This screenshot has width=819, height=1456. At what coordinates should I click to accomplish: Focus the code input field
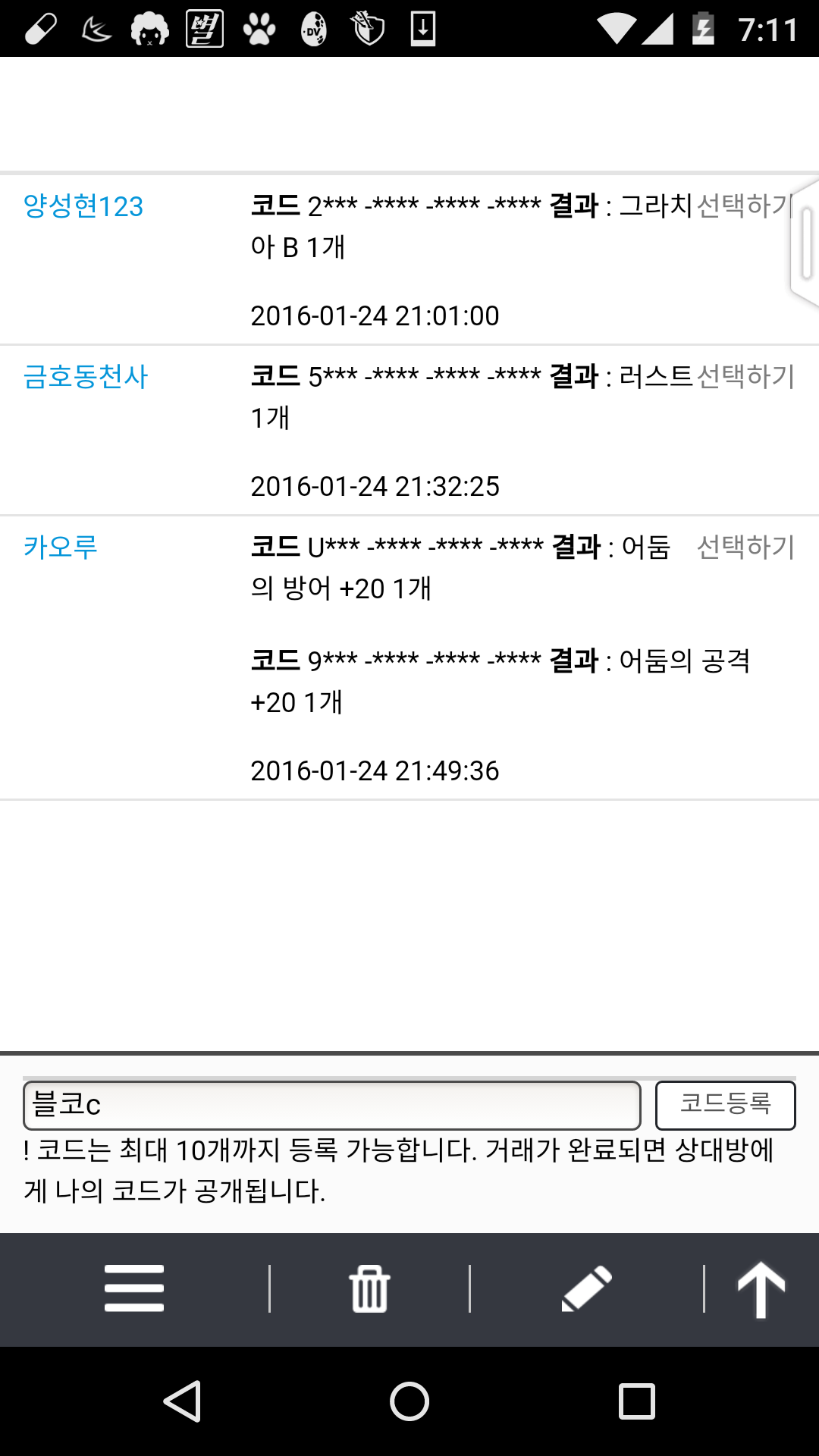[x=332, y=1106]
